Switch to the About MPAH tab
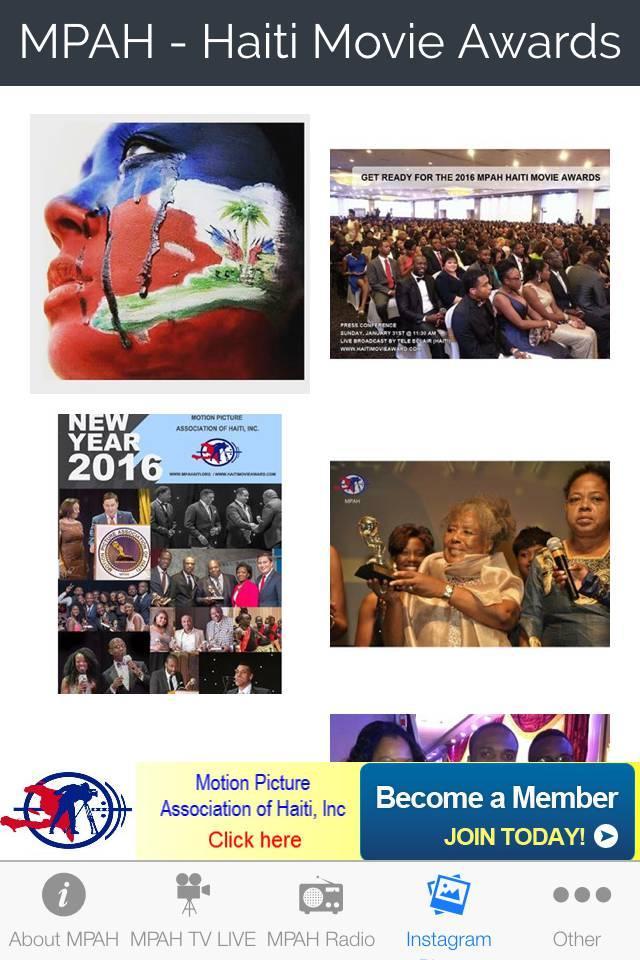This screenshot has width=640, height=960. click(x=64, y=910)
